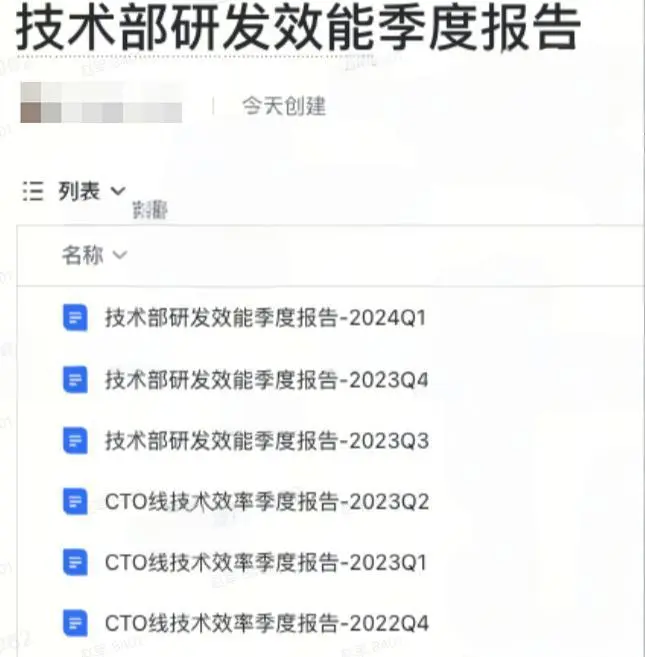The height and width of the screenshot is (657, 645).
Task: Open 技术部研发效能季度报告-2023Q3 document
Action: [266, 441]
